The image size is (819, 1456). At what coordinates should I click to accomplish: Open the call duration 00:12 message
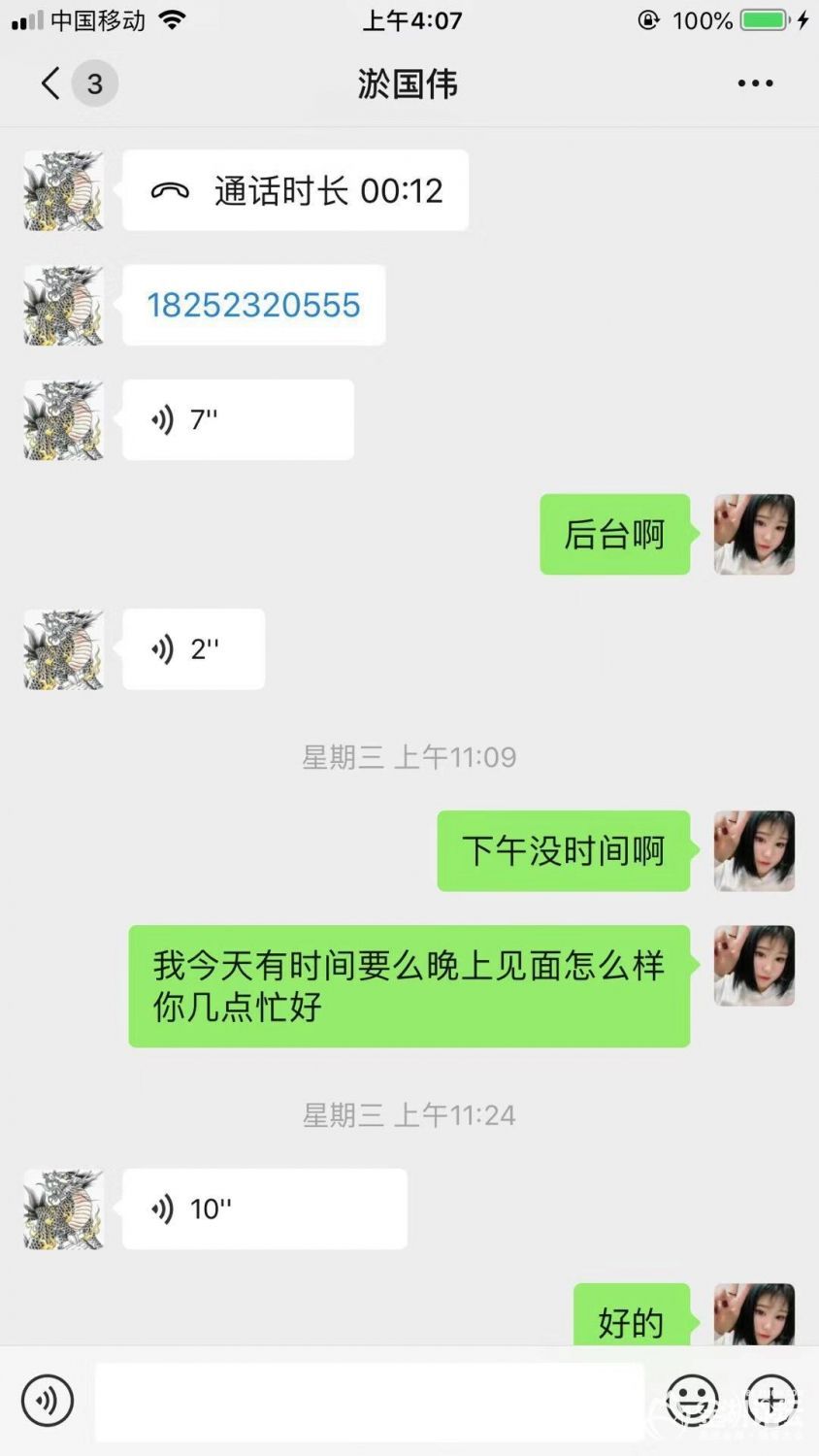coord(295,190)
